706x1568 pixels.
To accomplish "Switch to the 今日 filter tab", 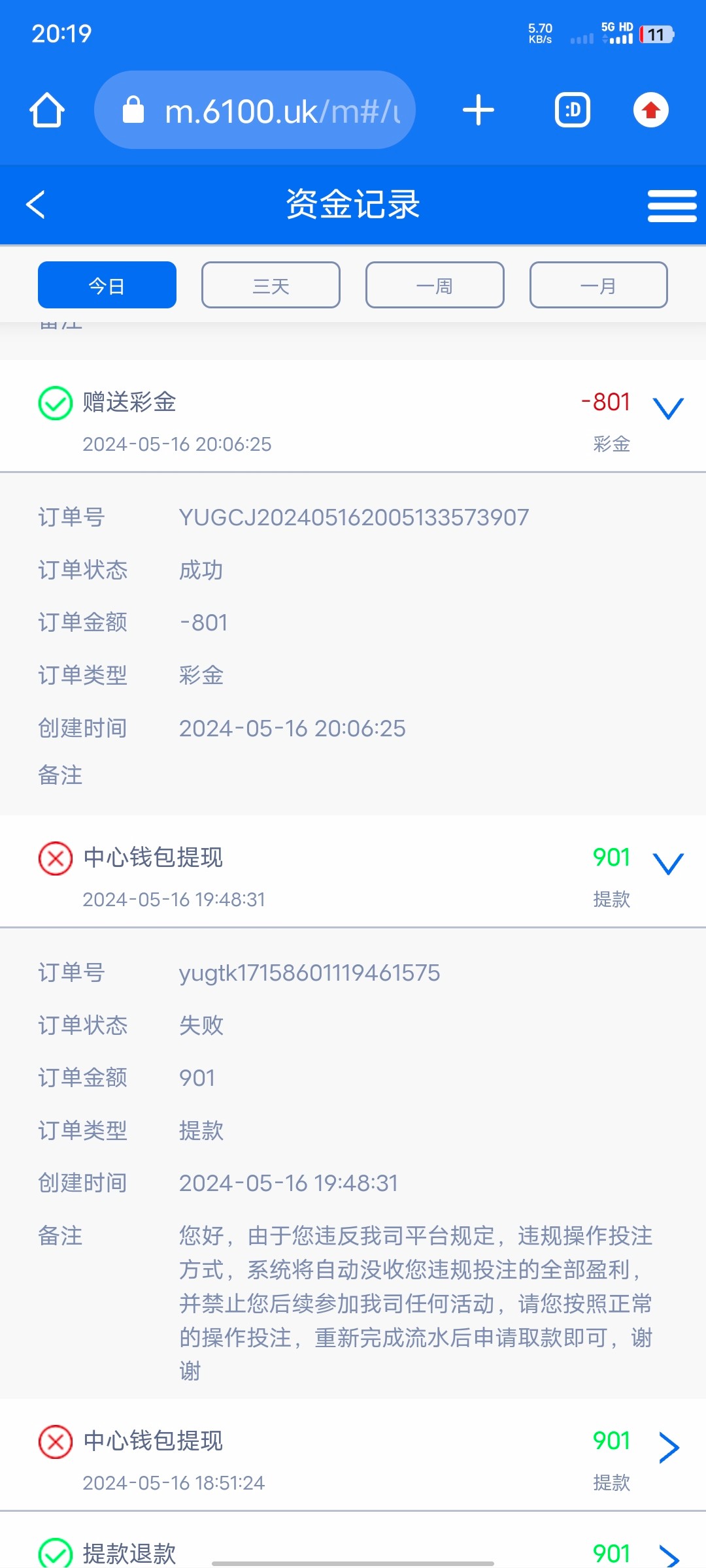I will pyautogui.click(x=107, y=284).
